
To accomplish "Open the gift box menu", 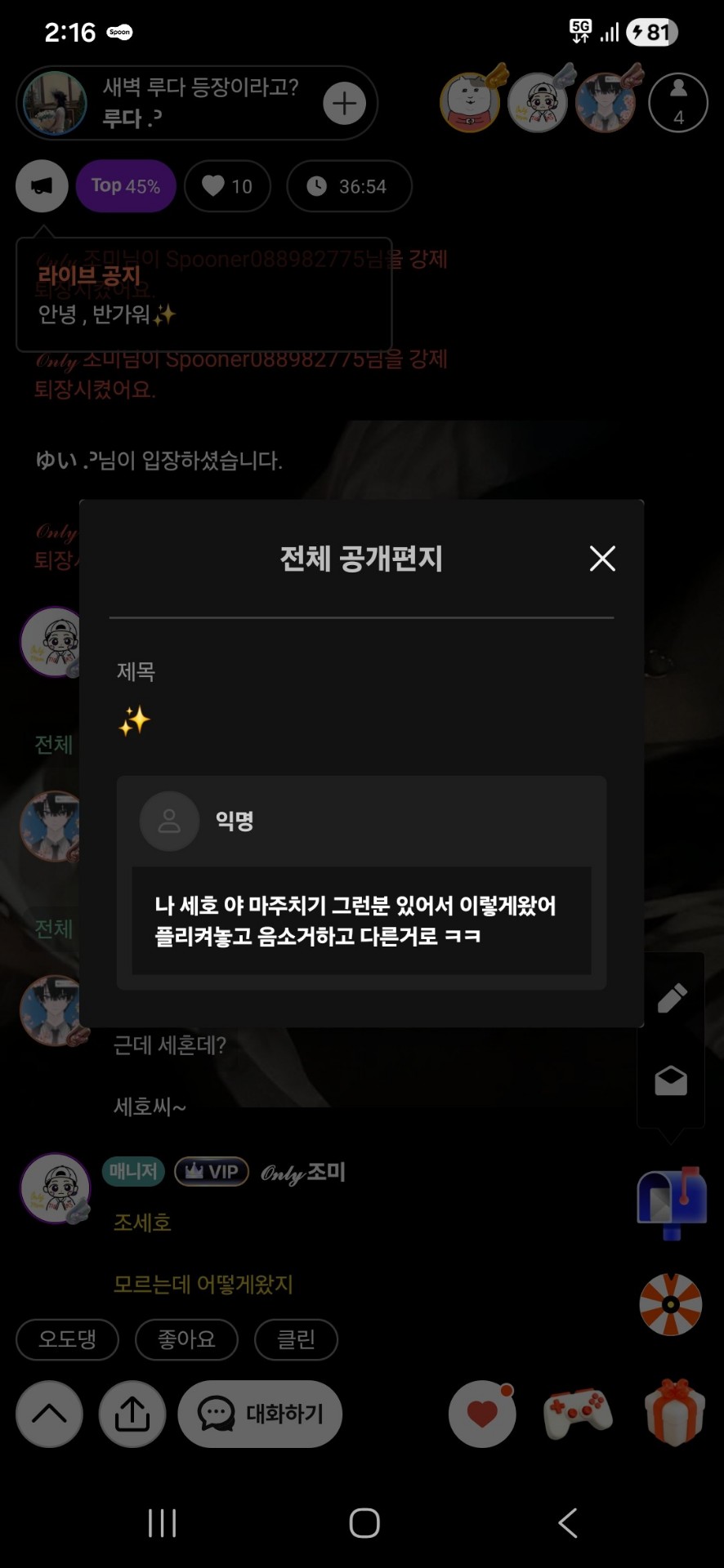I will 674,1412.
